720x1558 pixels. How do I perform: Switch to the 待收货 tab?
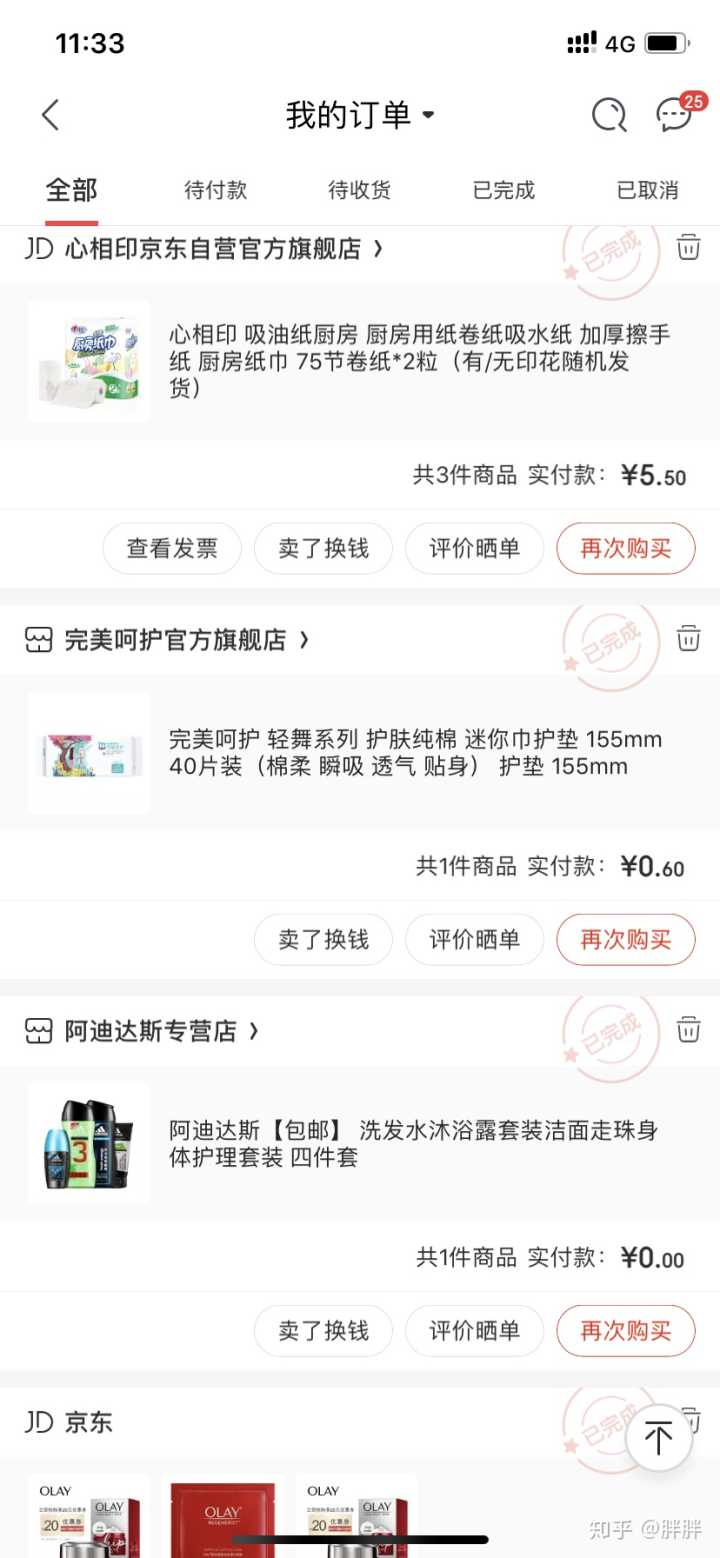[x=359, y=190]
